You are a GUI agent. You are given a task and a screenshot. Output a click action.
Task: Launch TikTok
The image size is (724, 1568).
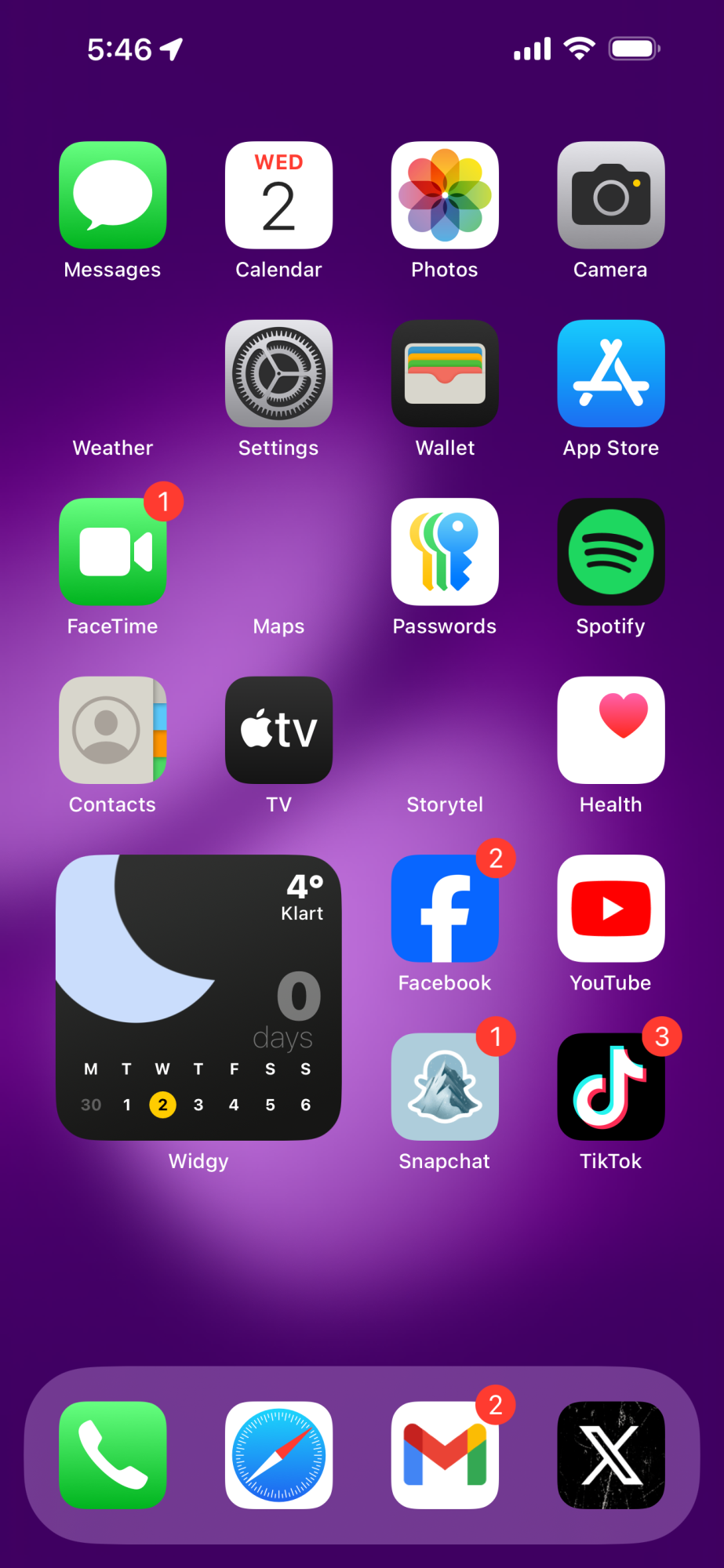pyautogui.click(x=611, y=1087)
